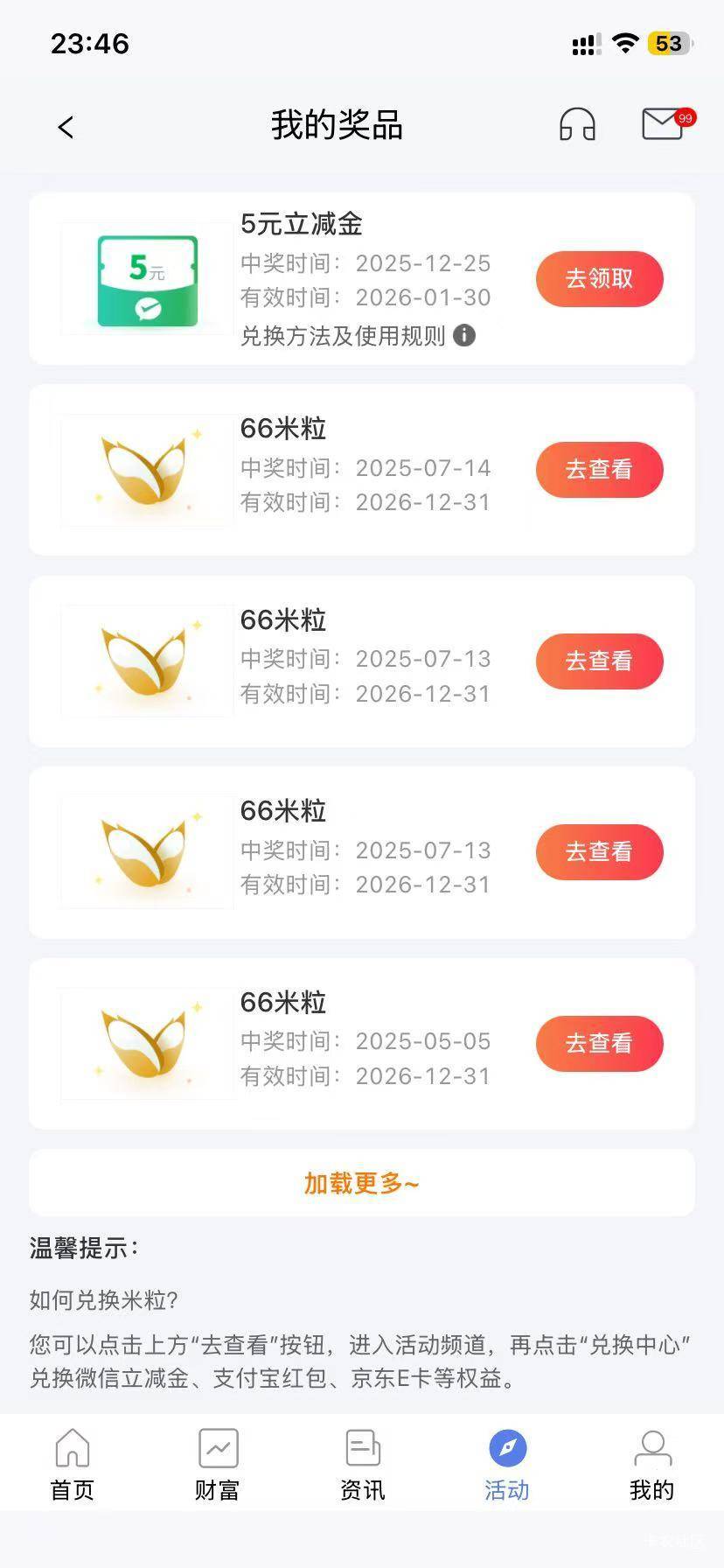Image resolution: width=724 pixels, height=1568 pixels.
Task: Open the messages envelope icon
Action: tap(663, 124)
